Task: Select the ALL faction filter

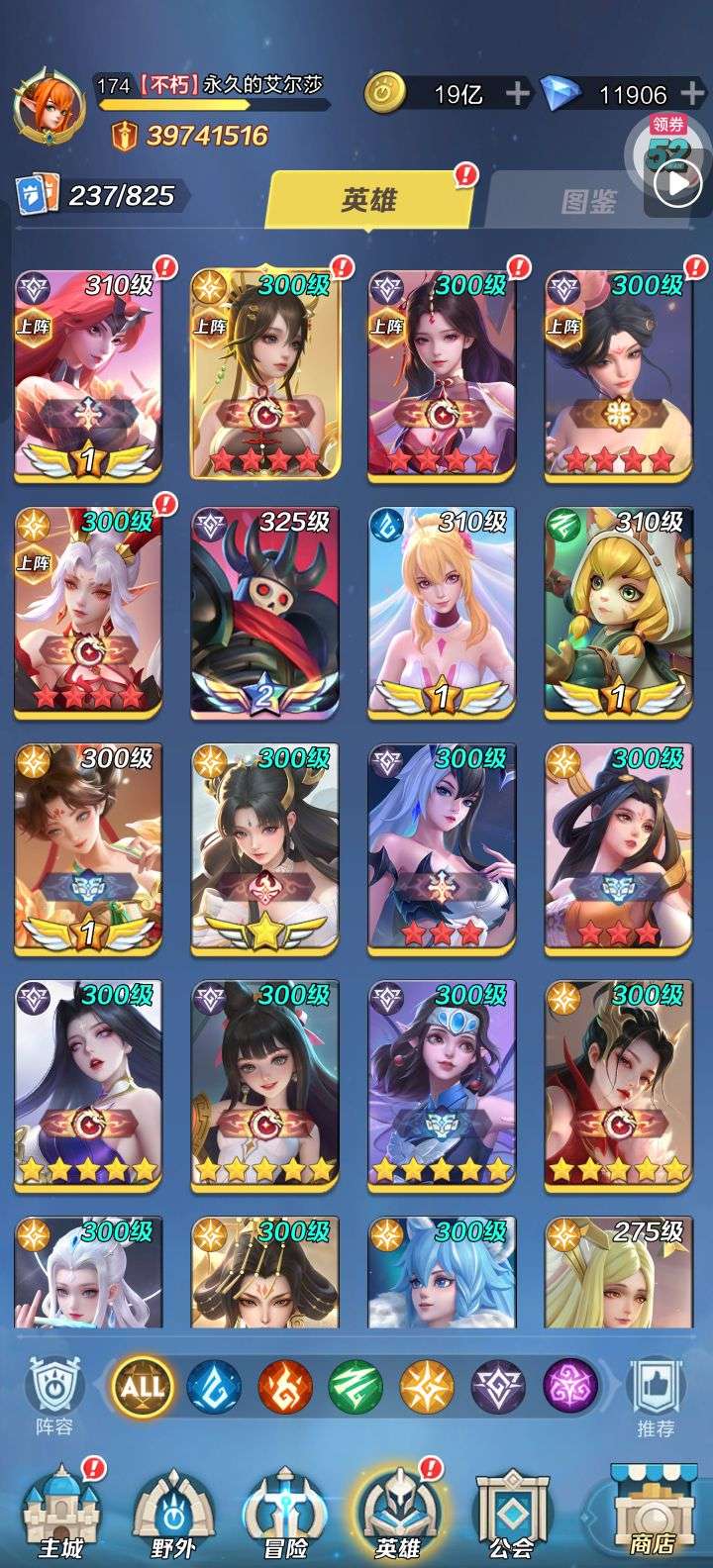Action: [142, 1385]
